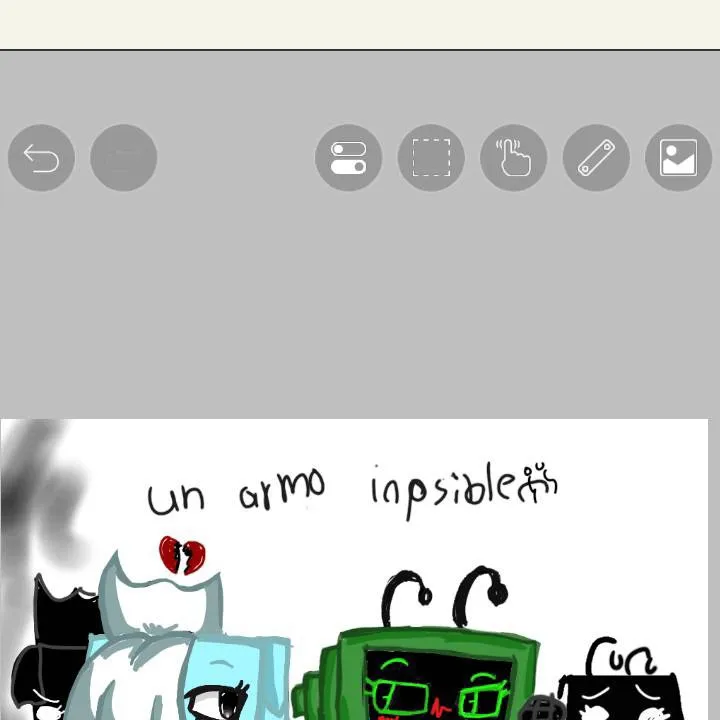Screen dimensions: 720x720
Task: Open the touch gesture options
Action: 513,158
